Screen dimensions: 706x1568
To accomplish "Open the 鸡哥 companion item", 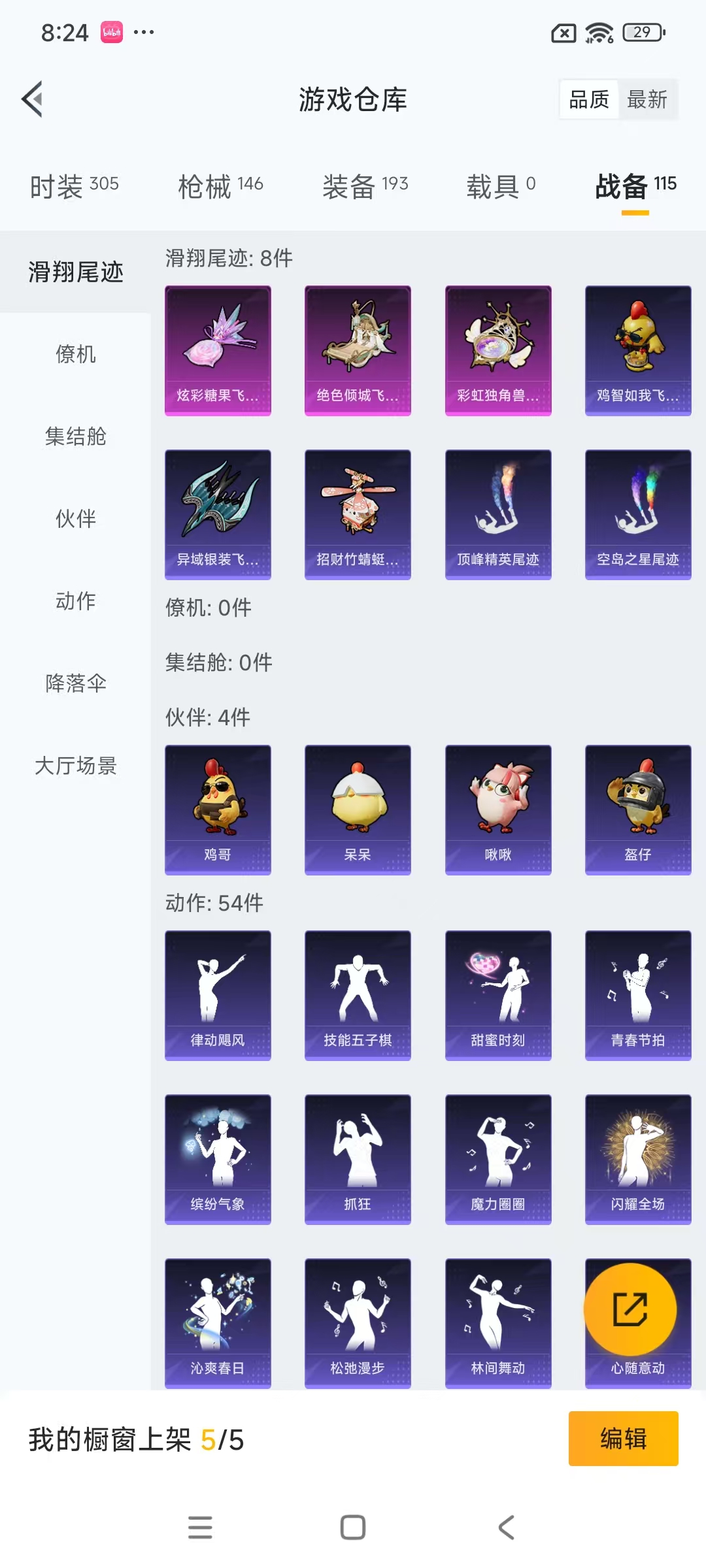I will [x=218, y=809].
